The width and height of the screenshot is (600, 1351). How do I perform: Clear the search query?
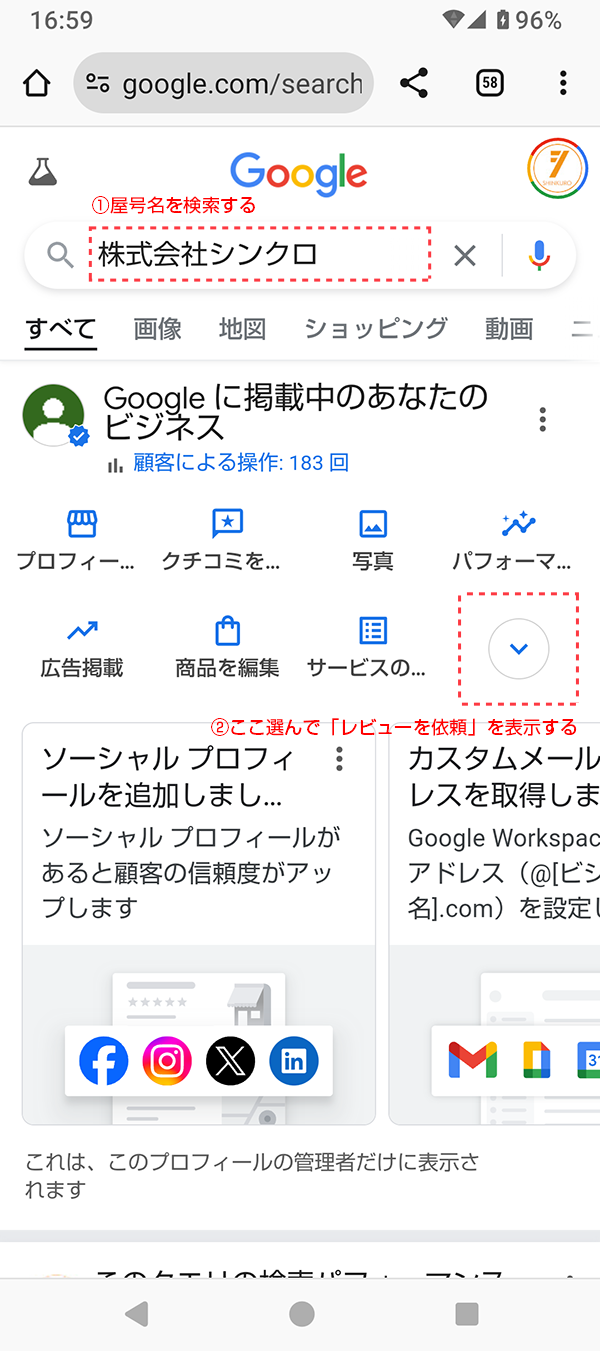point(464,256)
